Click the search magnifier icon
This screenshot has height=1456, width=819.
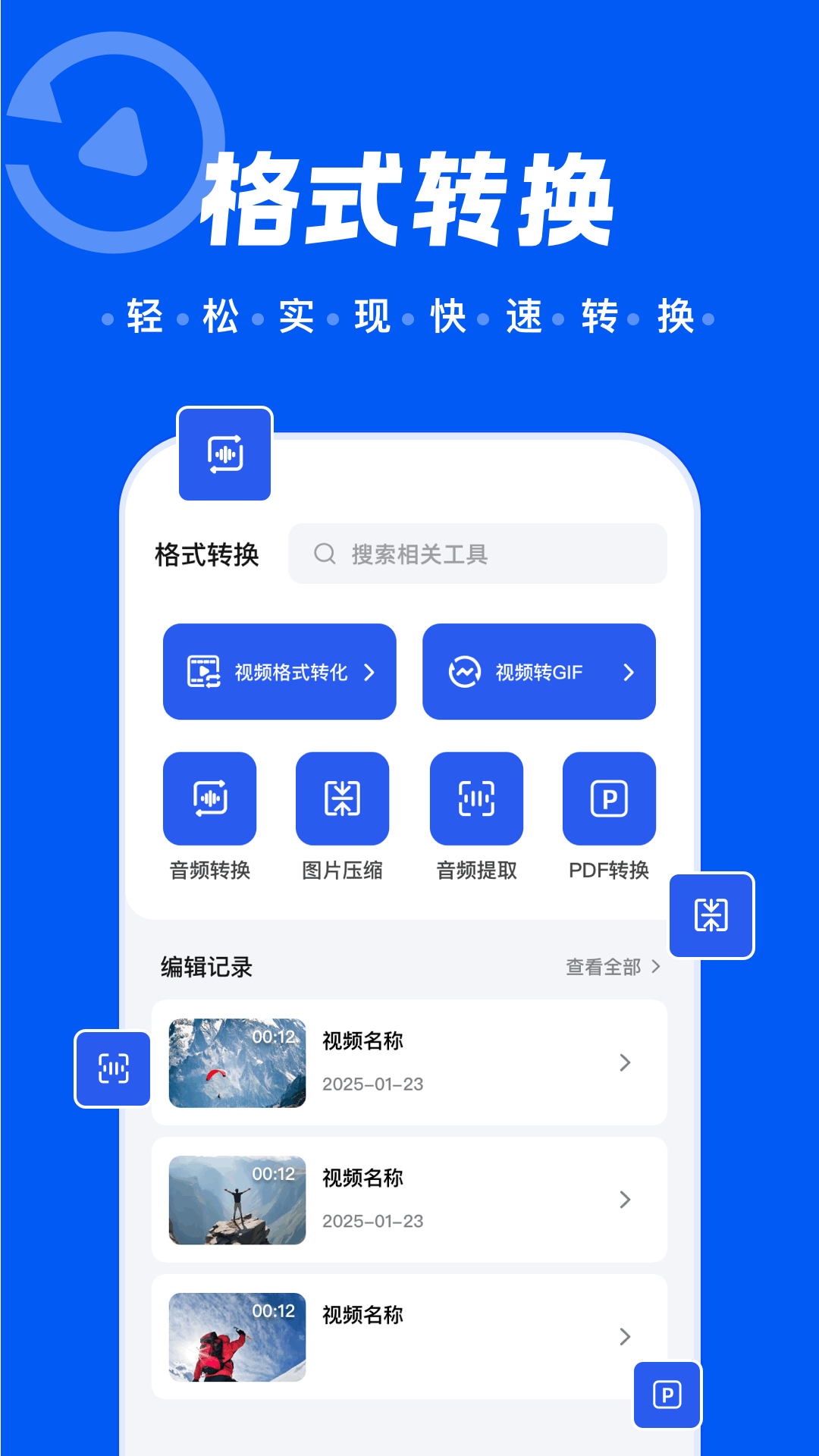(326, 554)
